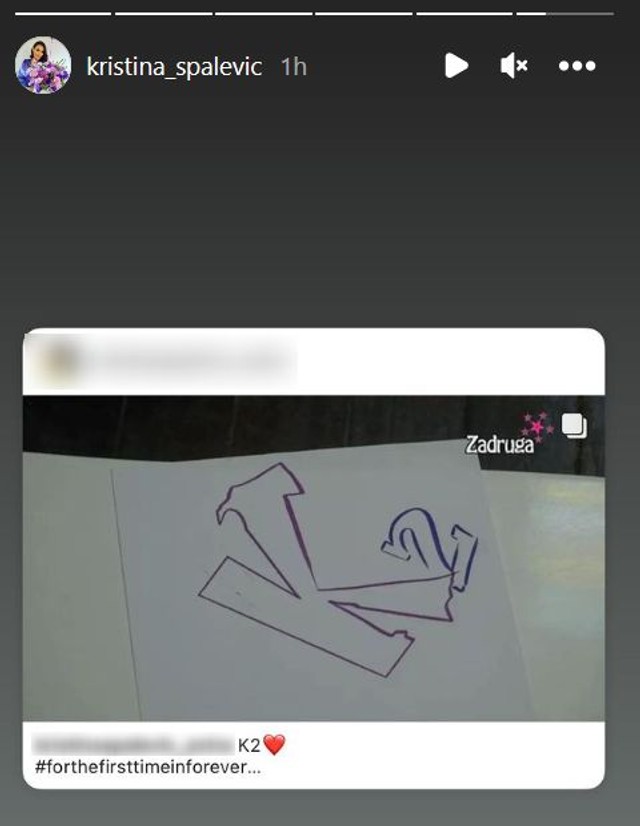The image size is (640, 826).
Task: Open kristina_spalevic's profile picture
Action: (x=43, y=66)
